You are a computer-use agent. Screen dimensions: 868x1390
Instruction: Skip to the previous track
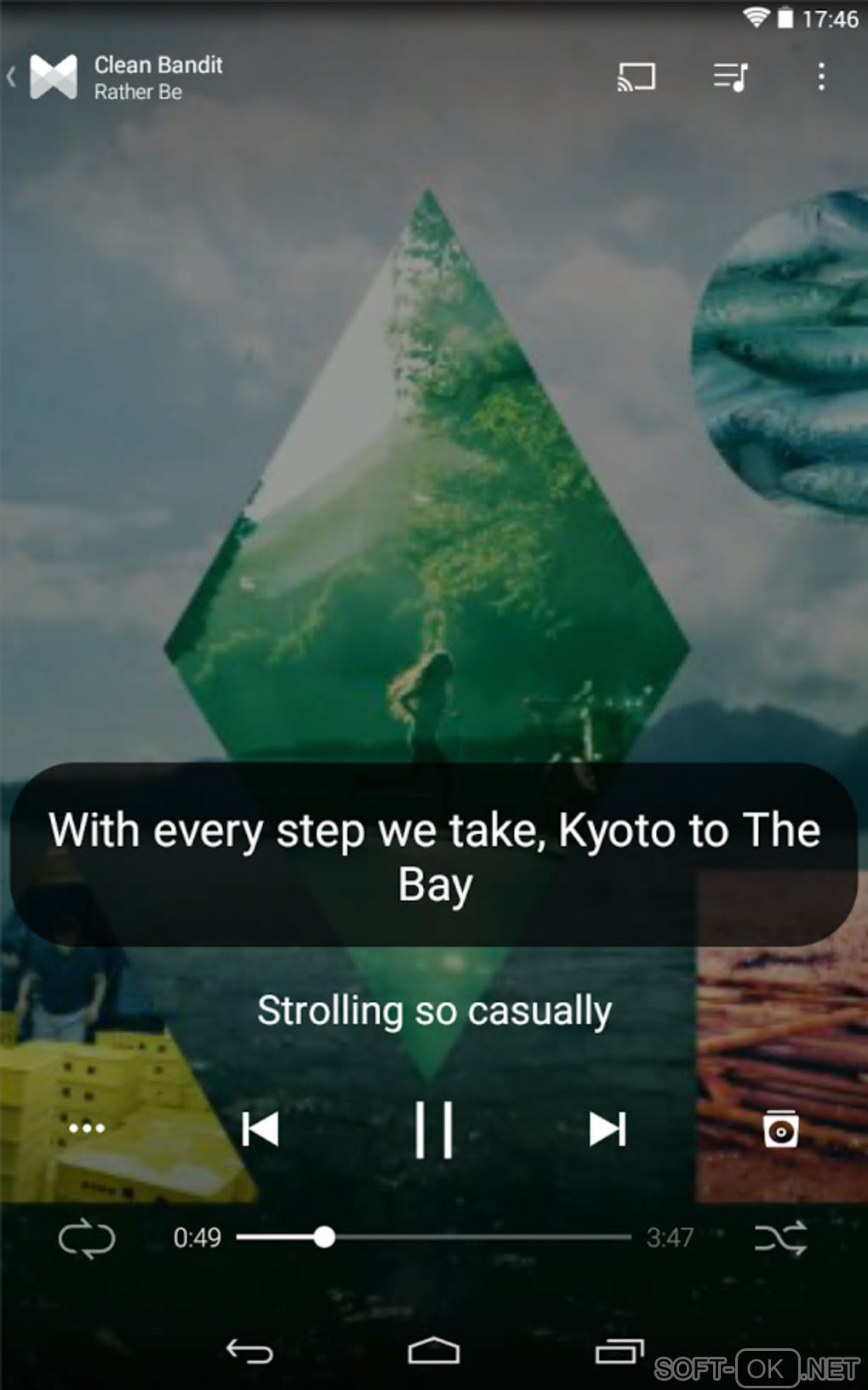(x=260, y=1130)
